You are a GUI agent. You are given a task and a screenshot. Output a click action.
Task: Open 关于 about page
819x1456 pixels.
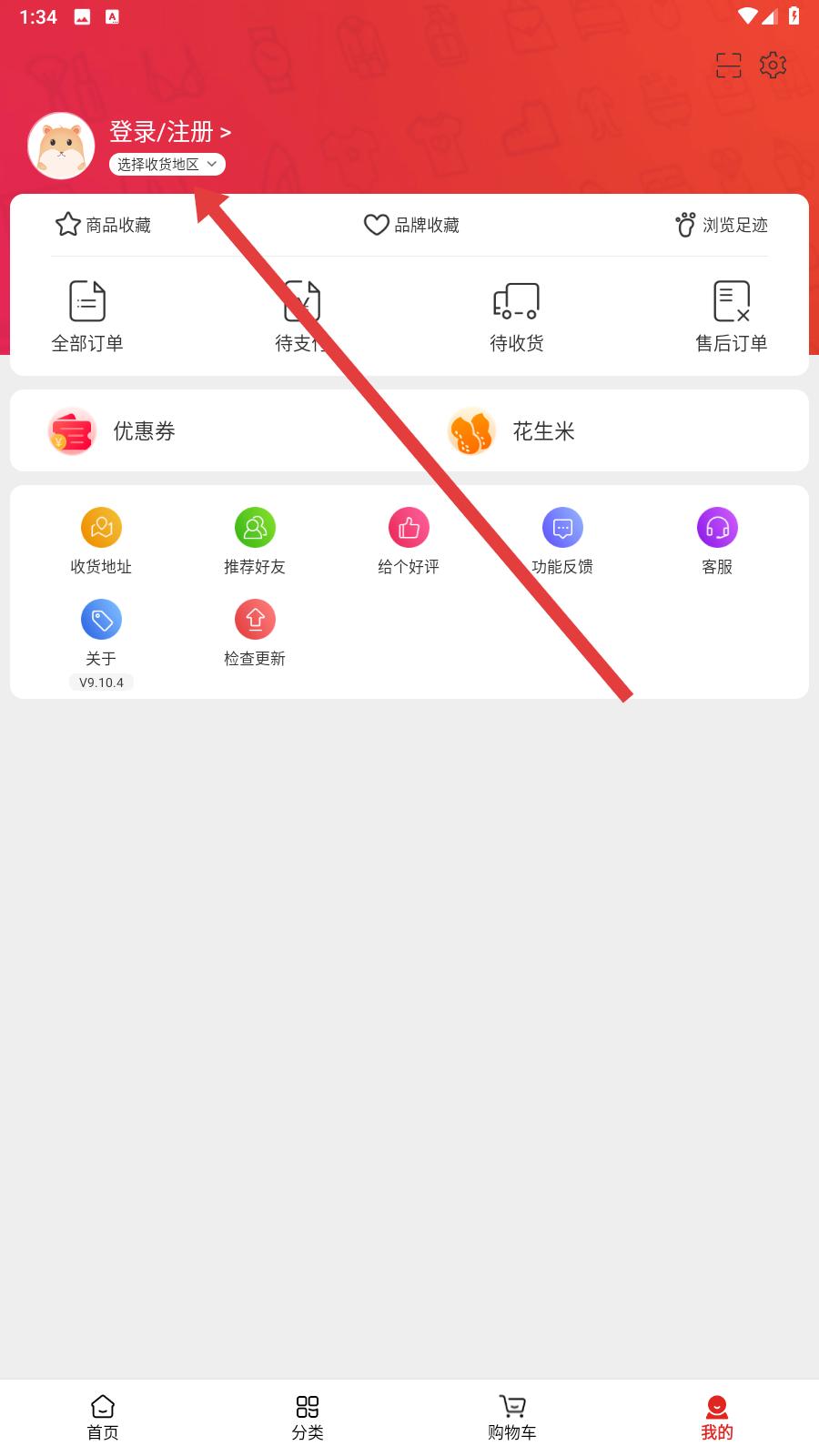pyautogui.click(x=101, y=634)
